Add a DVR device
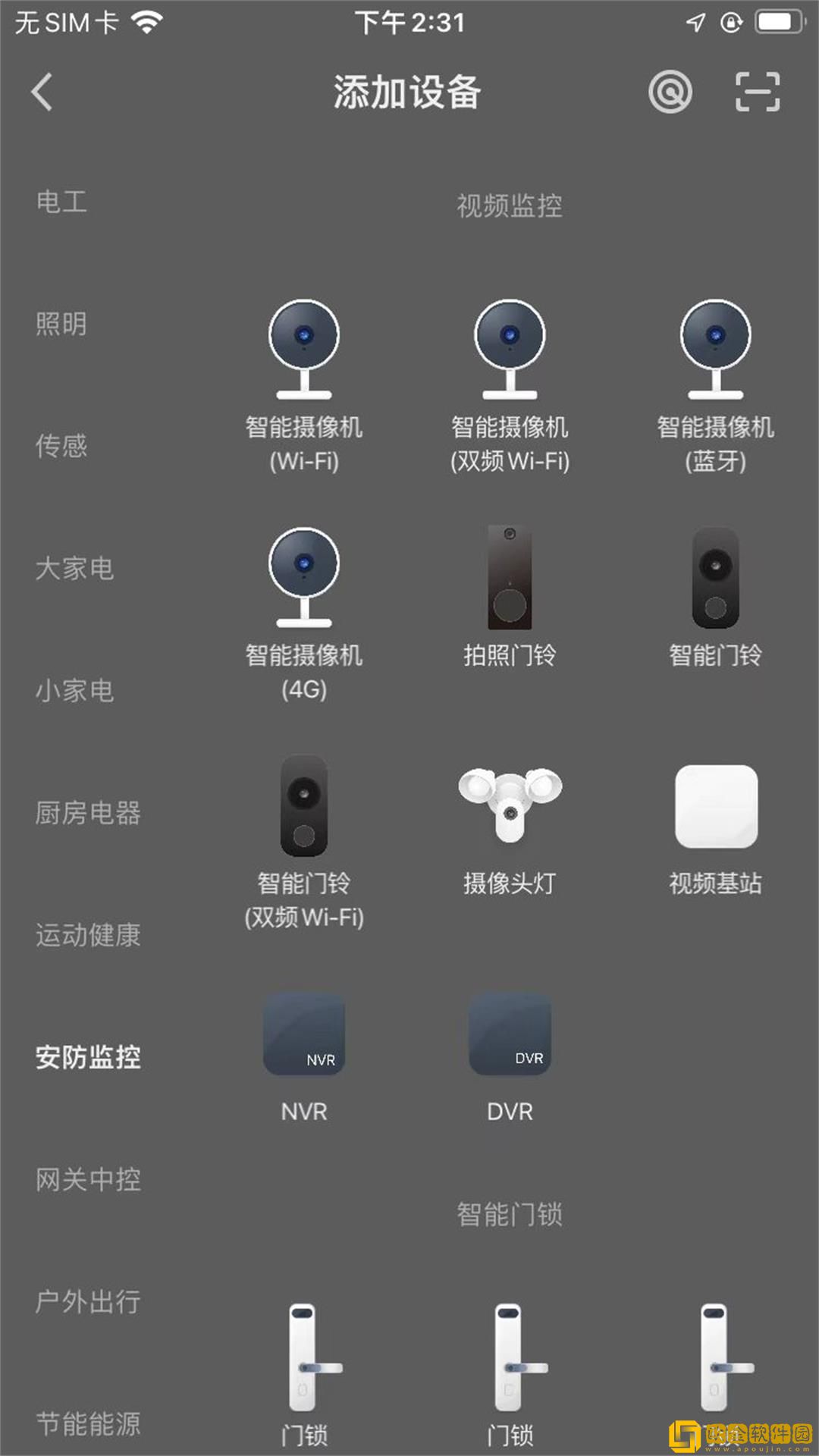 coord(510,1039)
